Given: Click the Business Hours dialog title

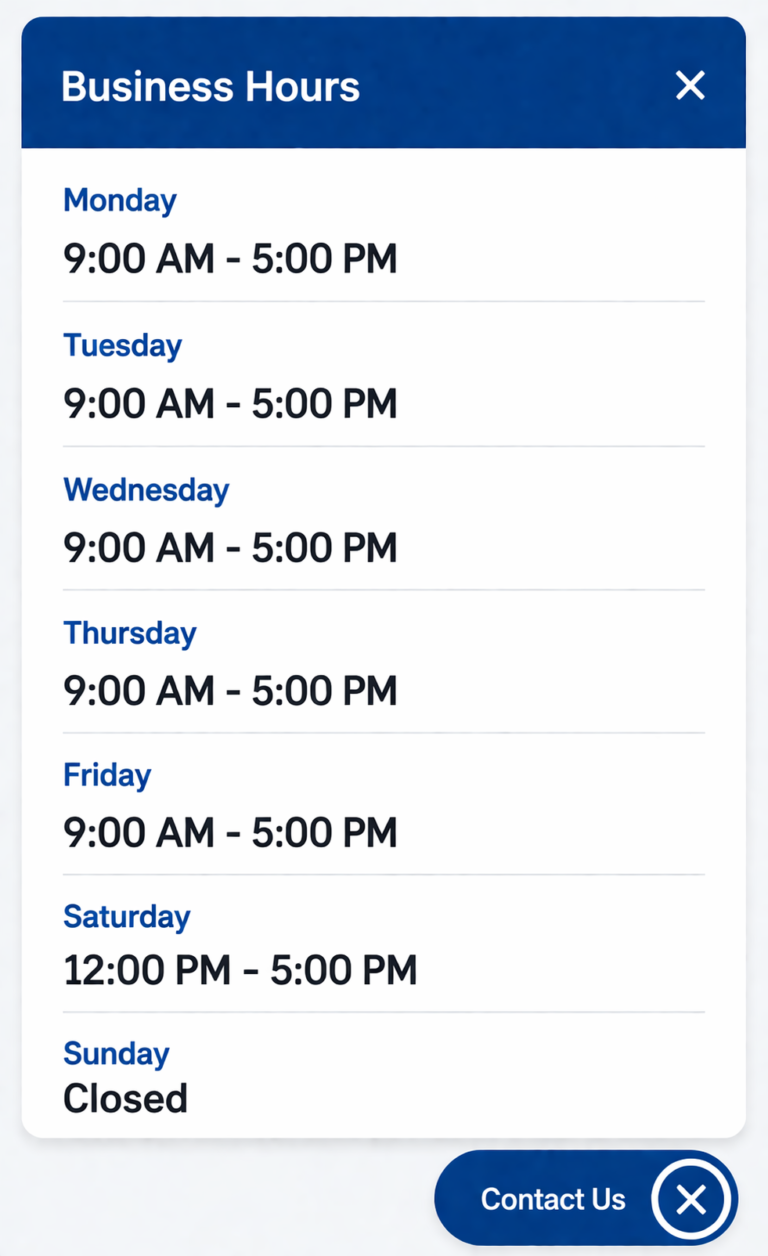Looking at the screenshot, I should (x=210, y=86).
